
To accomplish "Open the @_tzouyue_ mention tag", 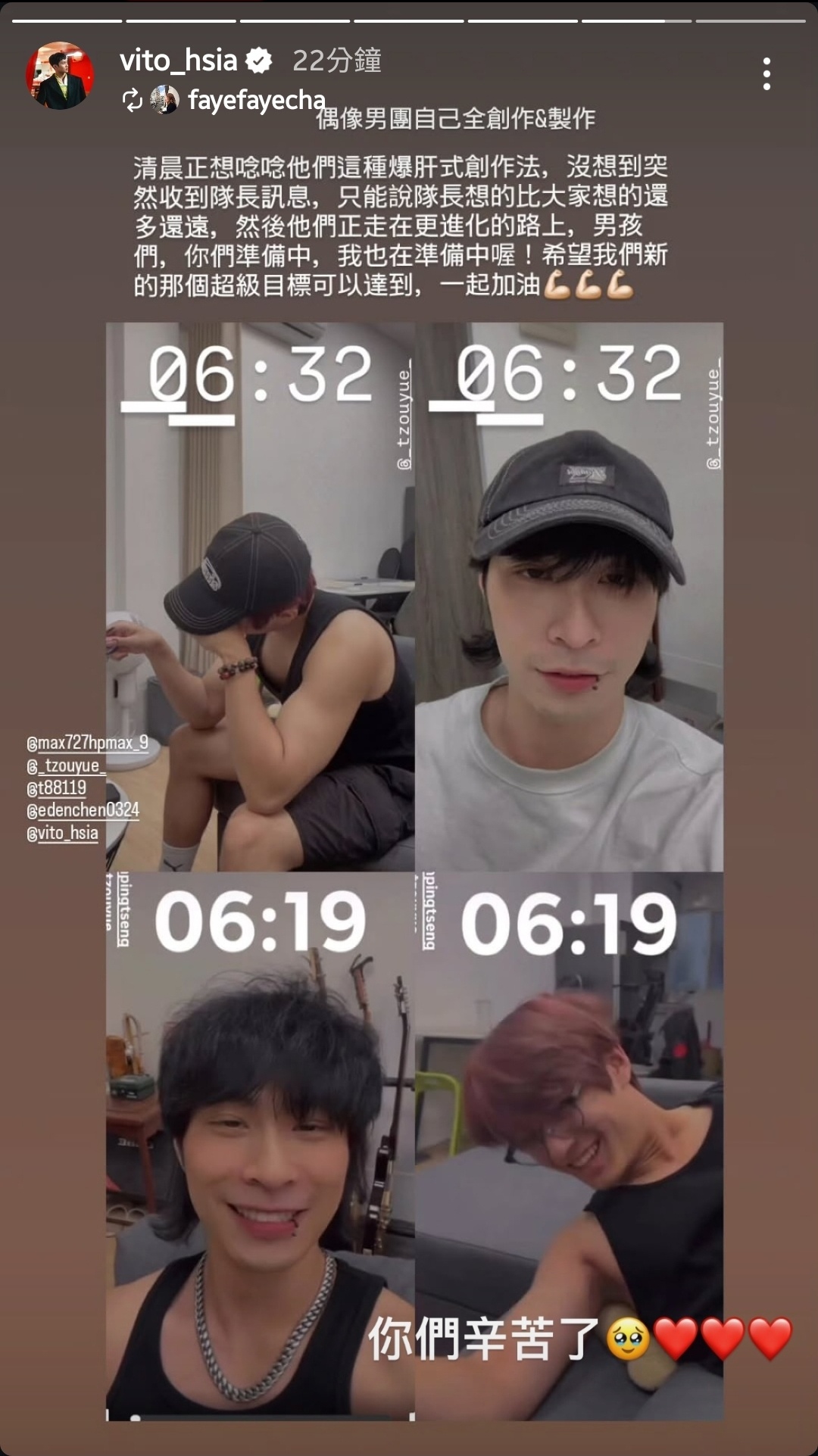I will point(66,765).
